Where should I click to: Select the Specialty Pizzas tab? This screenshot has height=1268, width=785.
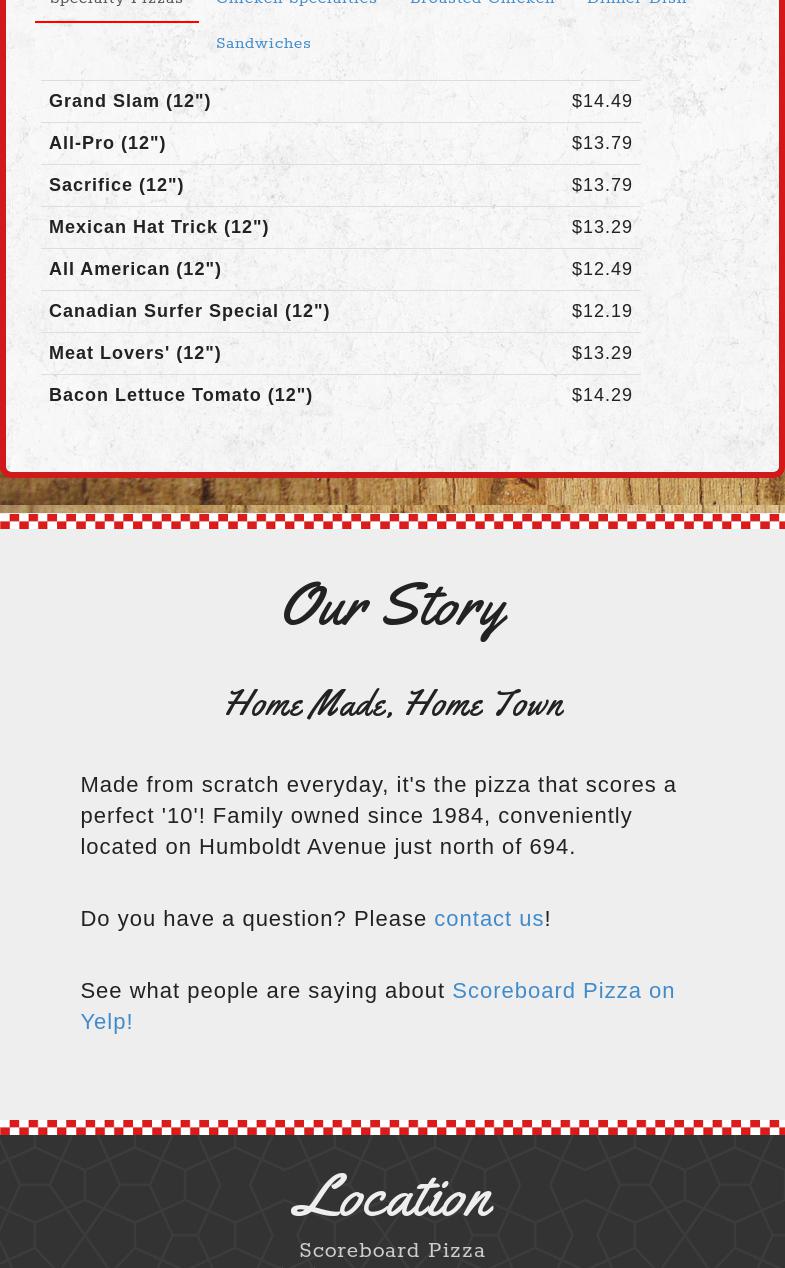pos(116,4)
